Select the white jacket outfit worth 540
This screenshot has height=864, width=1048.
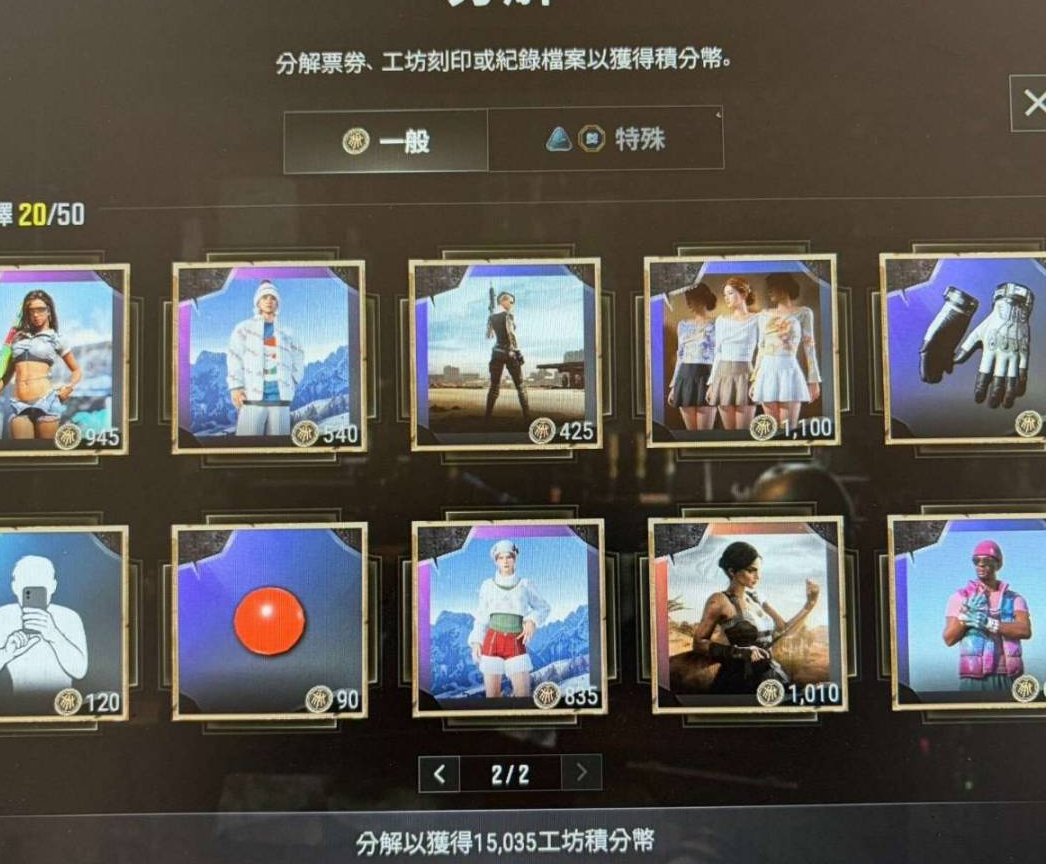pos(268,356)
